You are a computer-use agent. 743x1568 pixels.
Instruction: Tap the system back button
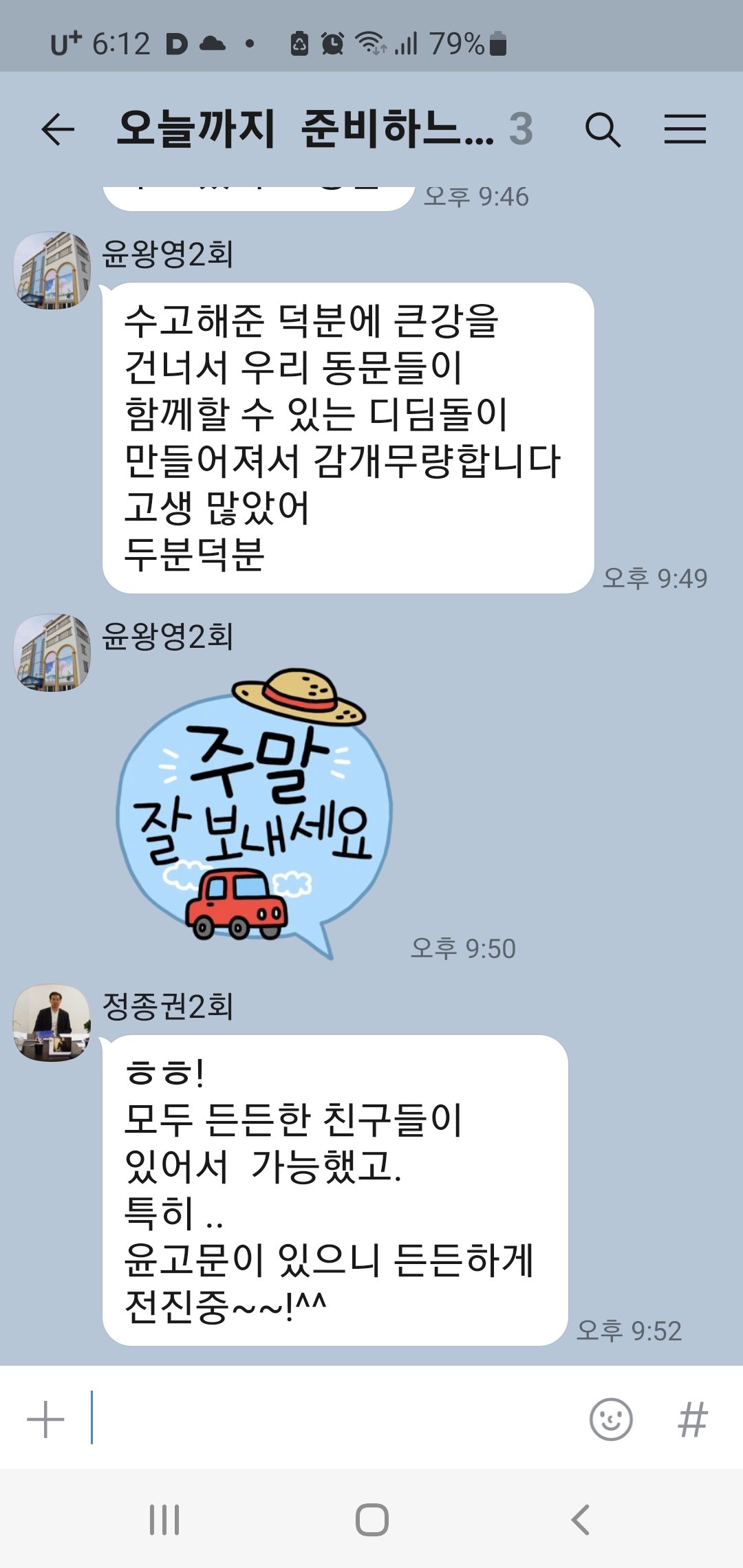tap(580, 1520)
